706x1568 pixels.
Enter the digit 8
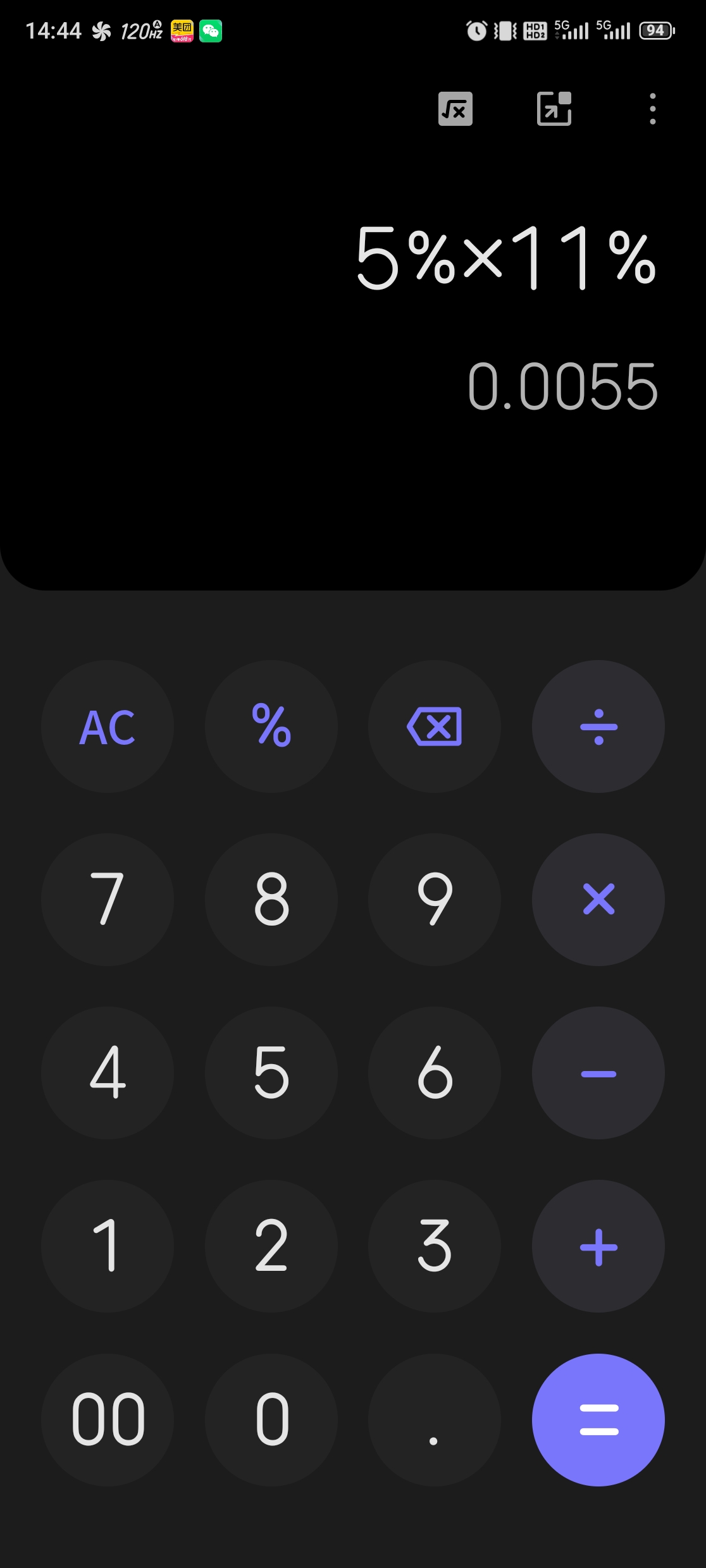coord(271,900)
